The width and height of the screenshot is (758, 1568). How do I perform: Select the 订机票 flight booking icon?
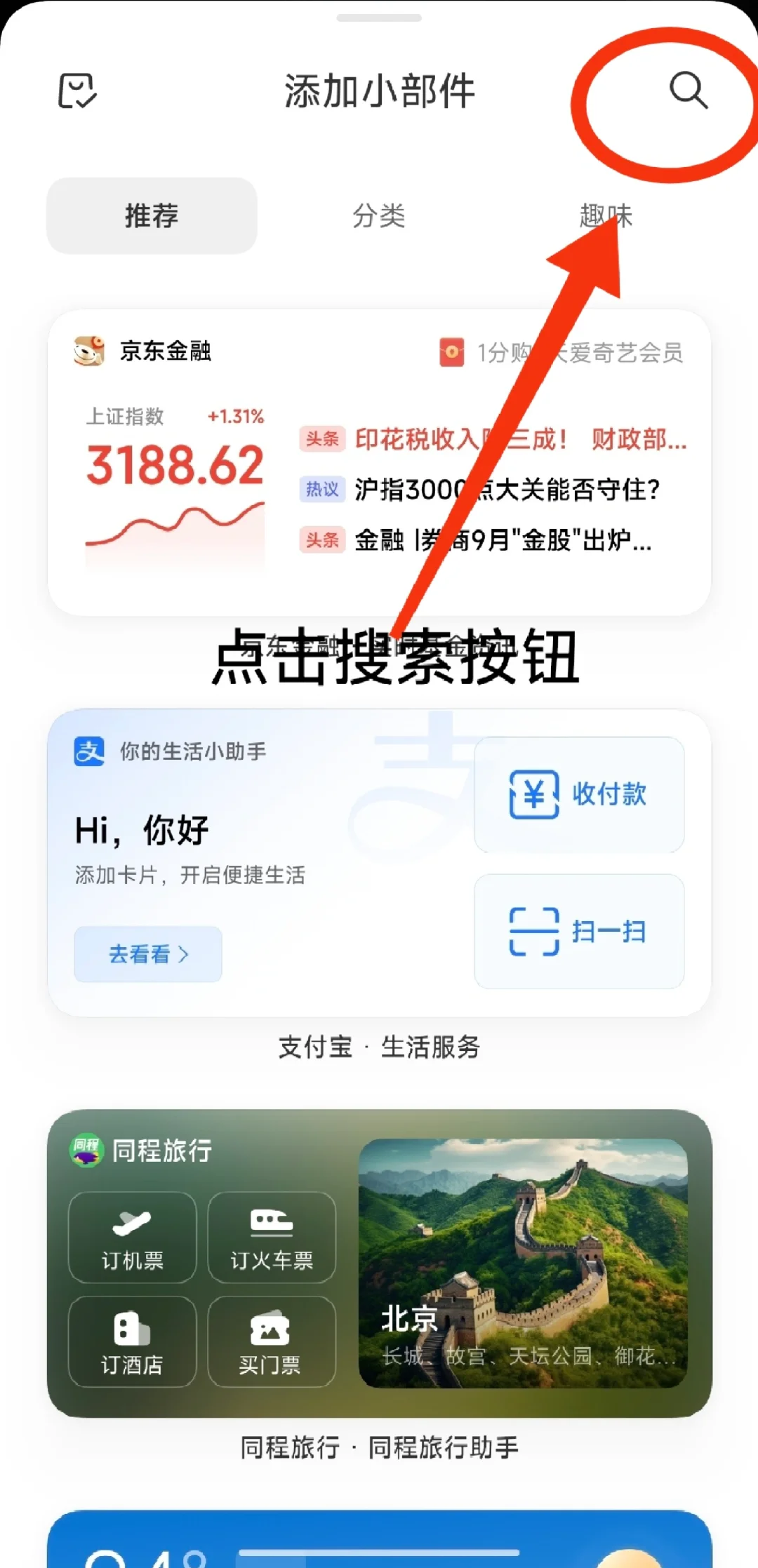(x=132, y=1237)
